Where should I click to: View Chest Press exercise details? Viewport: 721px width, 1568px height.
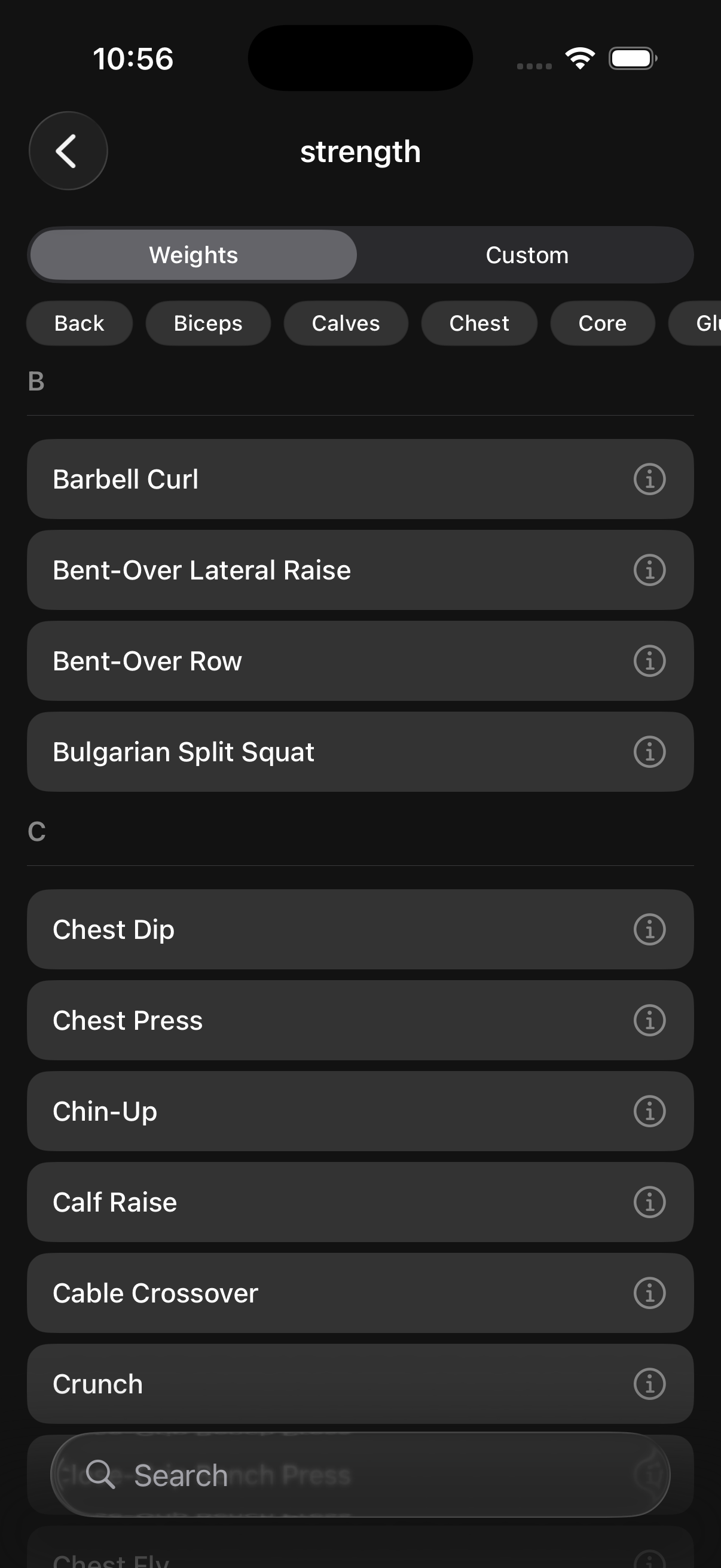[x=649, y=1020]
